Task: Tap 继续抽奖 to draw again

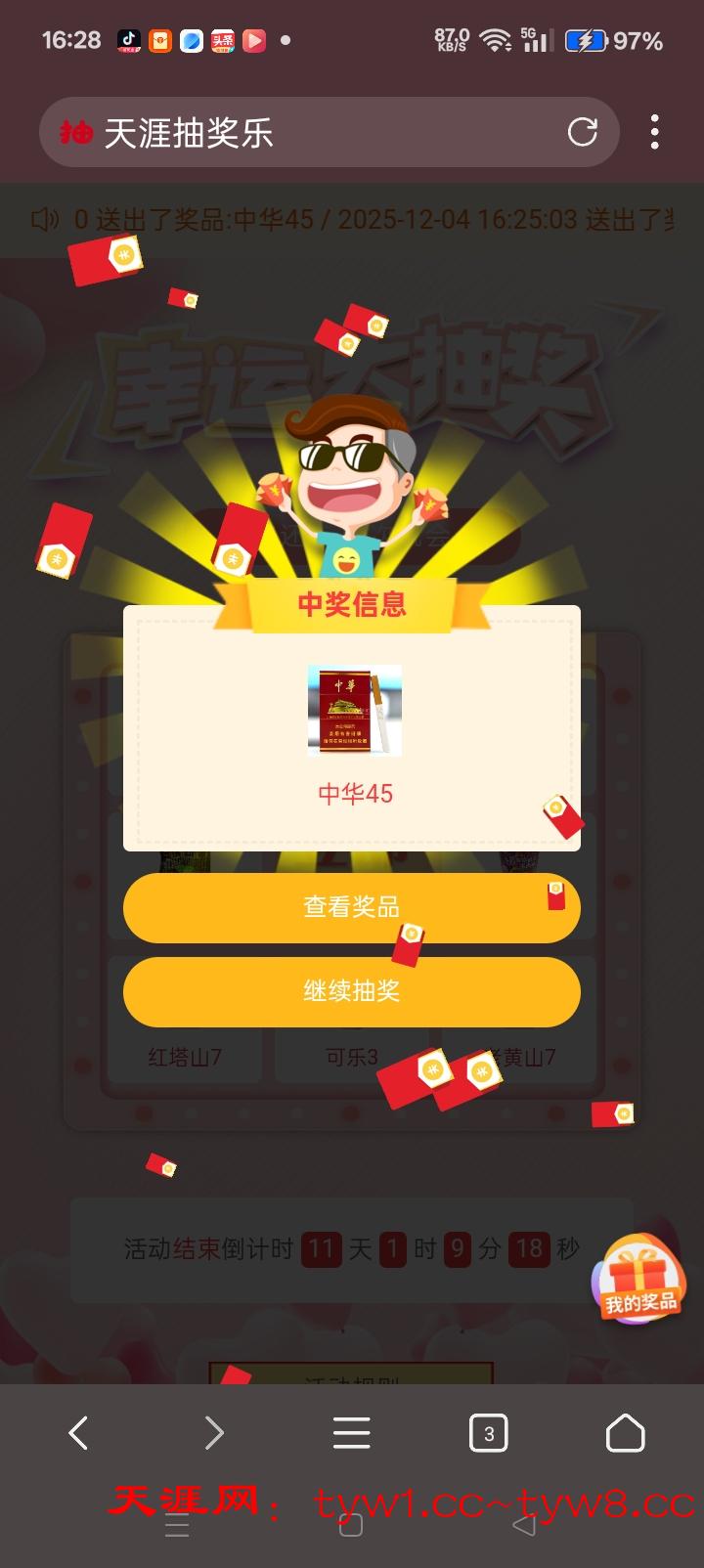Action: coord(351,991)
